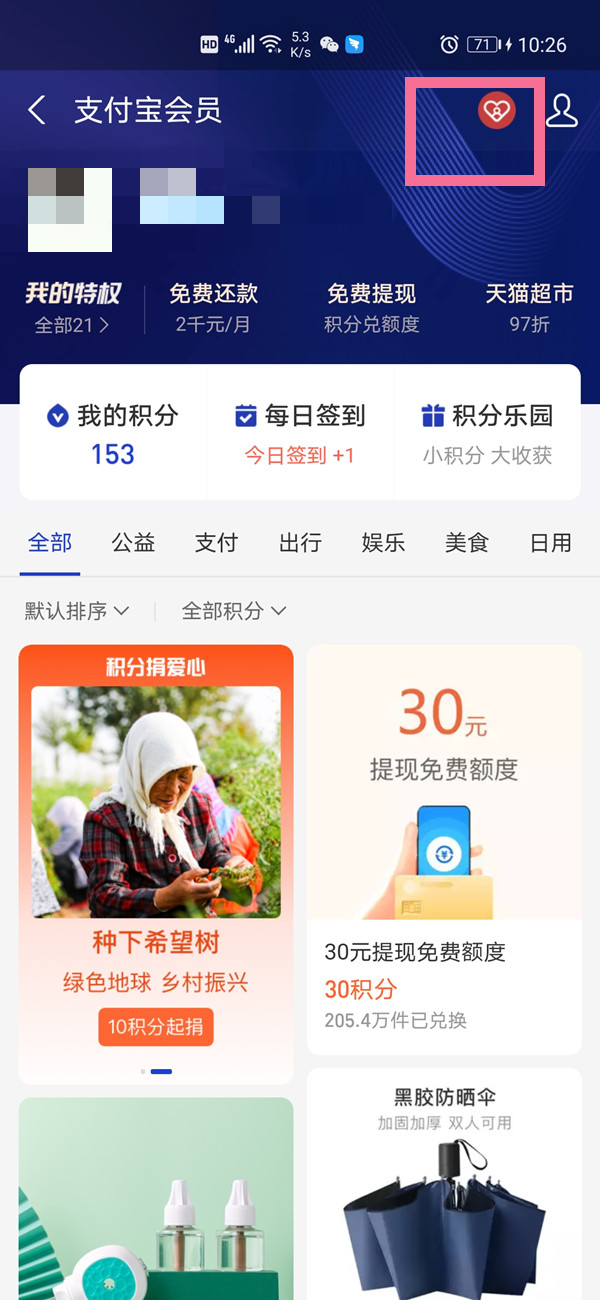The width and height of the screenshot is (600, 1300).
Task: Switch to the 娱乐 tab
Action: pyautogui.click(x=383, y=543)
